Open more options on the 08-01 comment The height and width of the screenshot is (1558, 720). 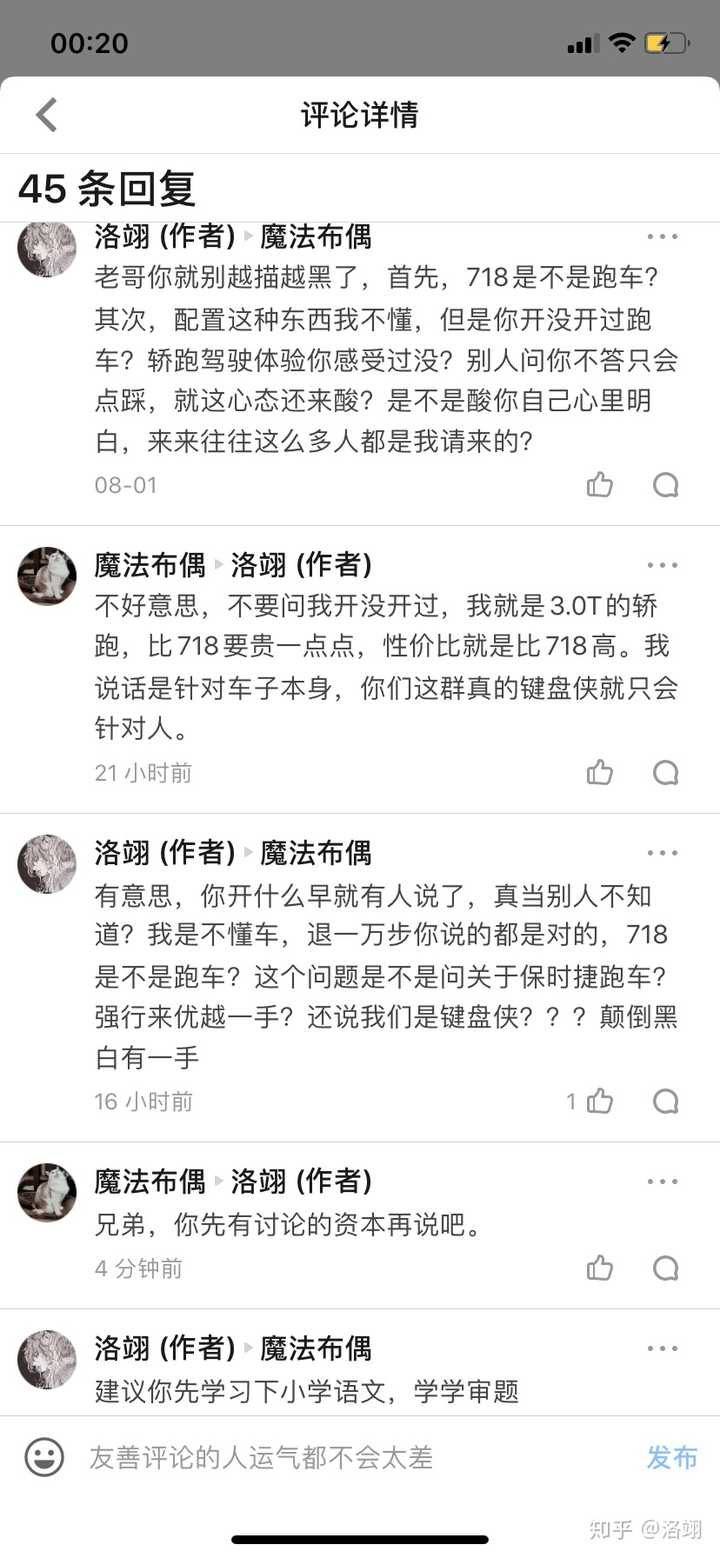[x=662, y=237]
